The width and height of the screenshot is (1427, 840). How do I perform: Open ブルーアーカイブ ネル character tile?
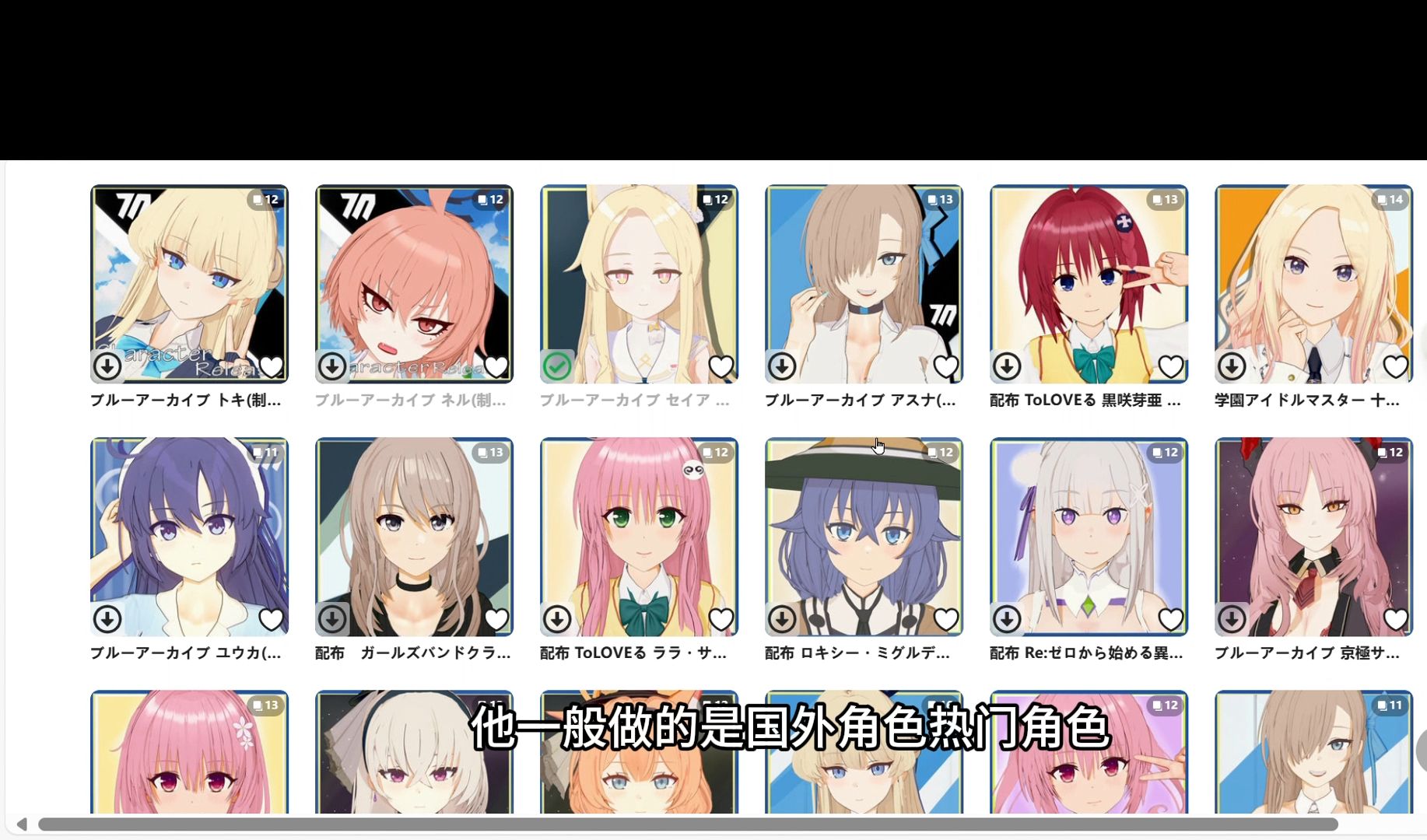coord(414,284)
